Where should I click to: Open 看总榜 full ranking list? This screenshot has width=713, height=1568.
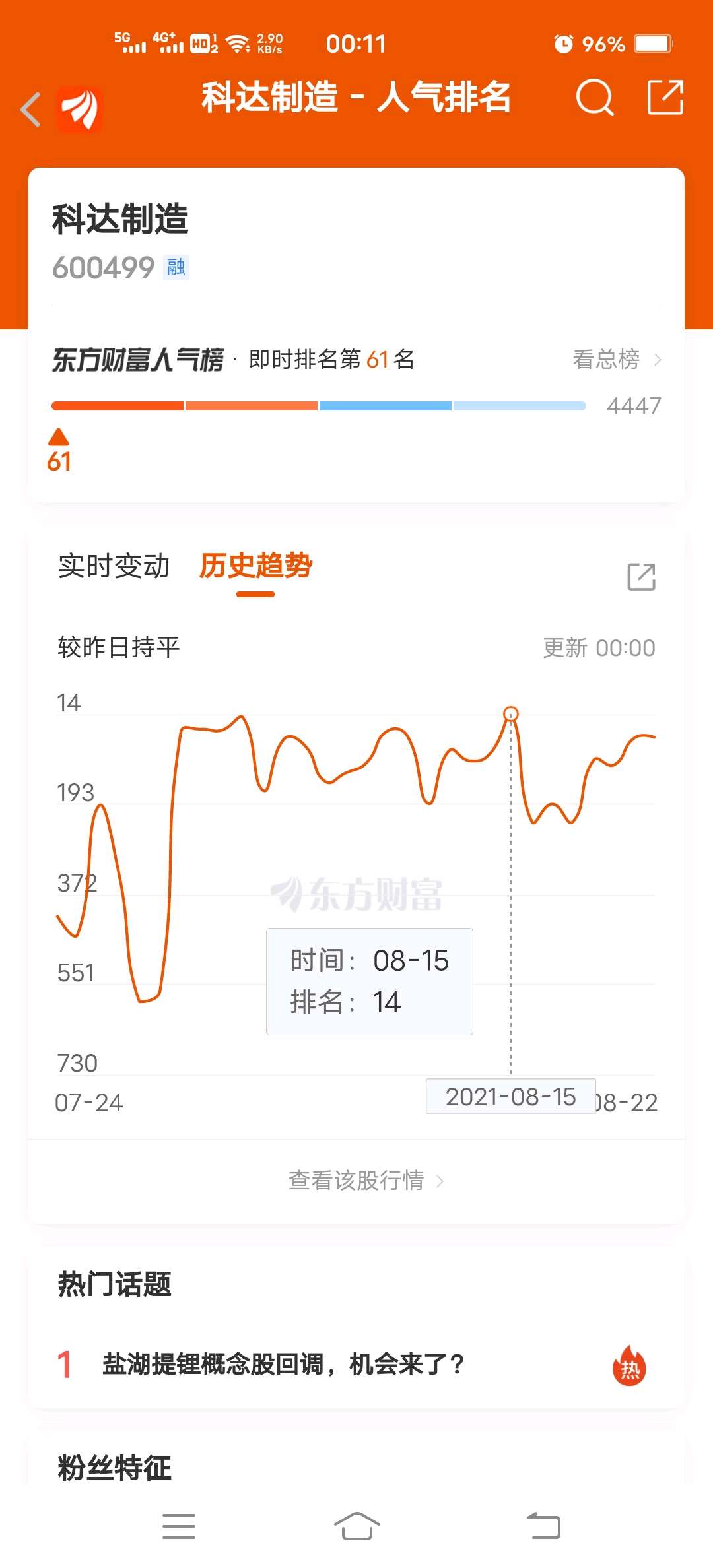pyautogui.click(x=617, y=360)
